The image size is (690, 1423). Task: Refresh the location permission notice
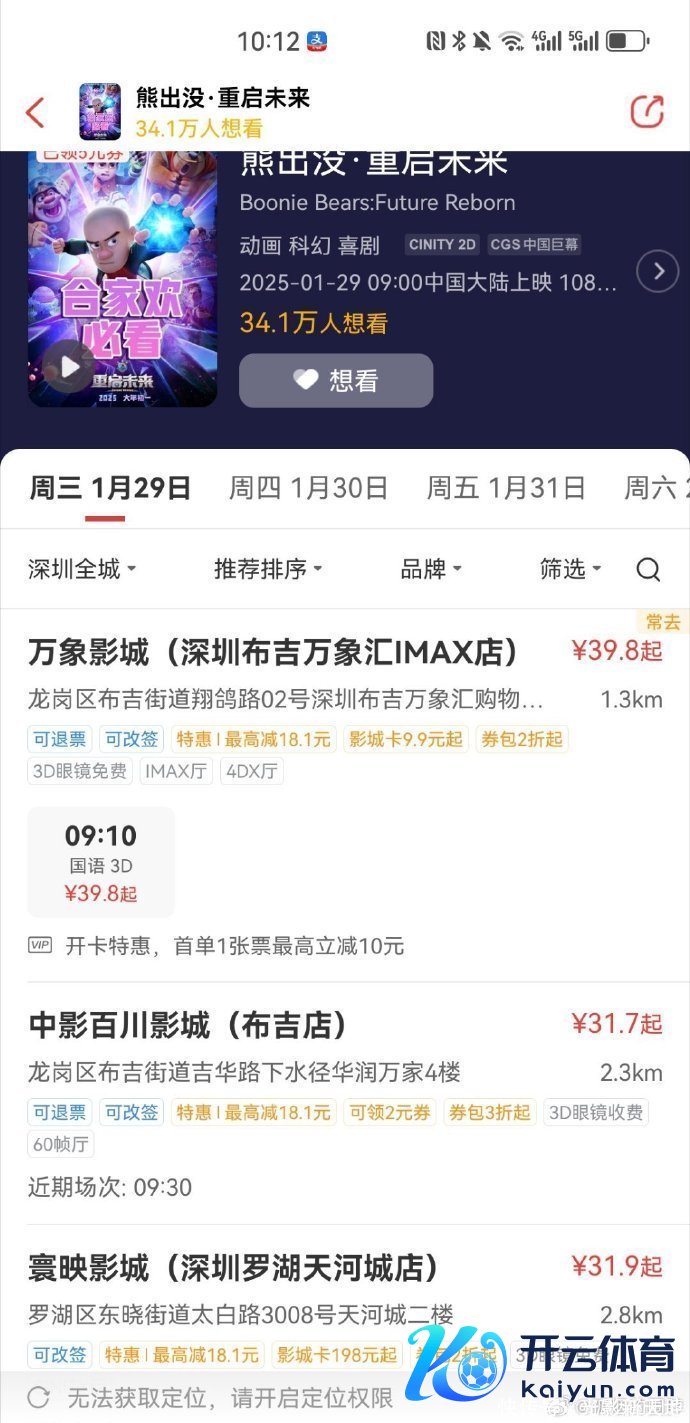[39, 1397]
